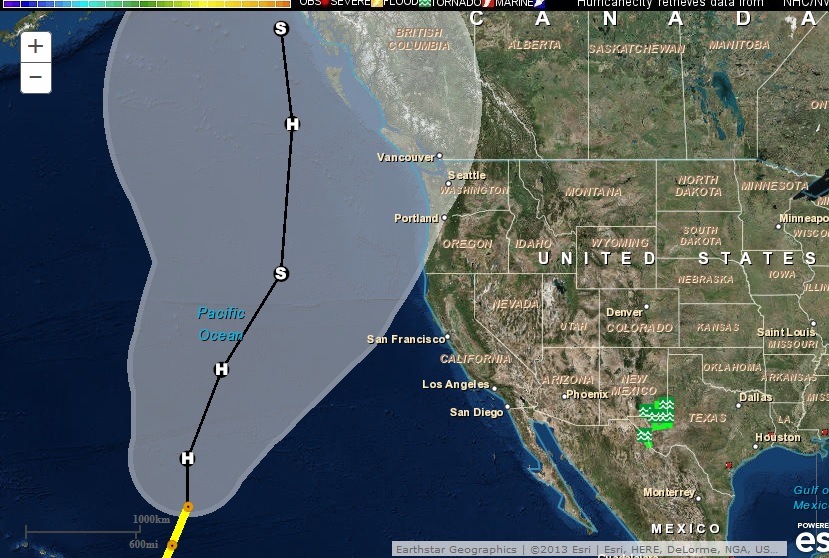Select the H forecast point west of Vancouver
Screen dimensions: 829x558
pos(292,124)
